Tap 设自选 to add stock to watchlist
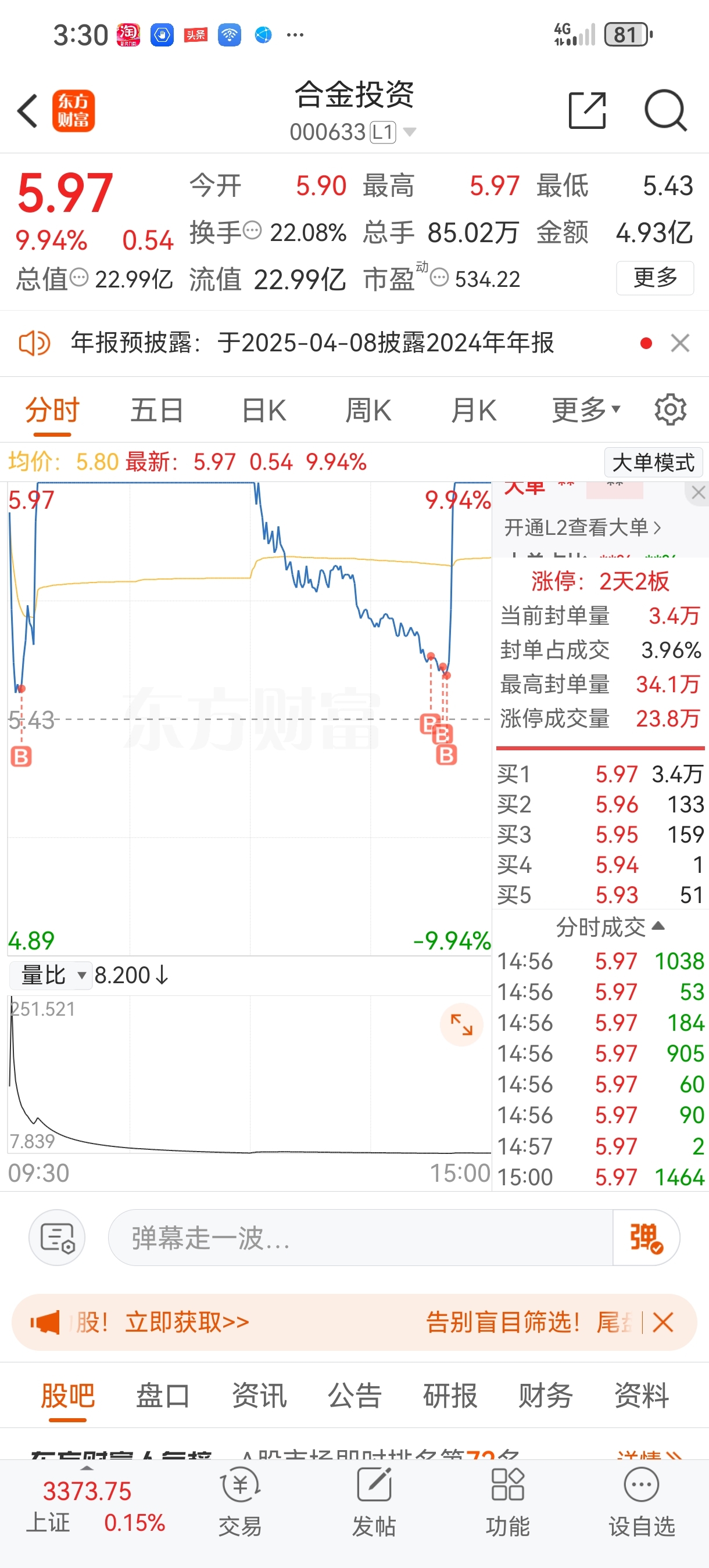The image size is (709, 1568). 642,1504
